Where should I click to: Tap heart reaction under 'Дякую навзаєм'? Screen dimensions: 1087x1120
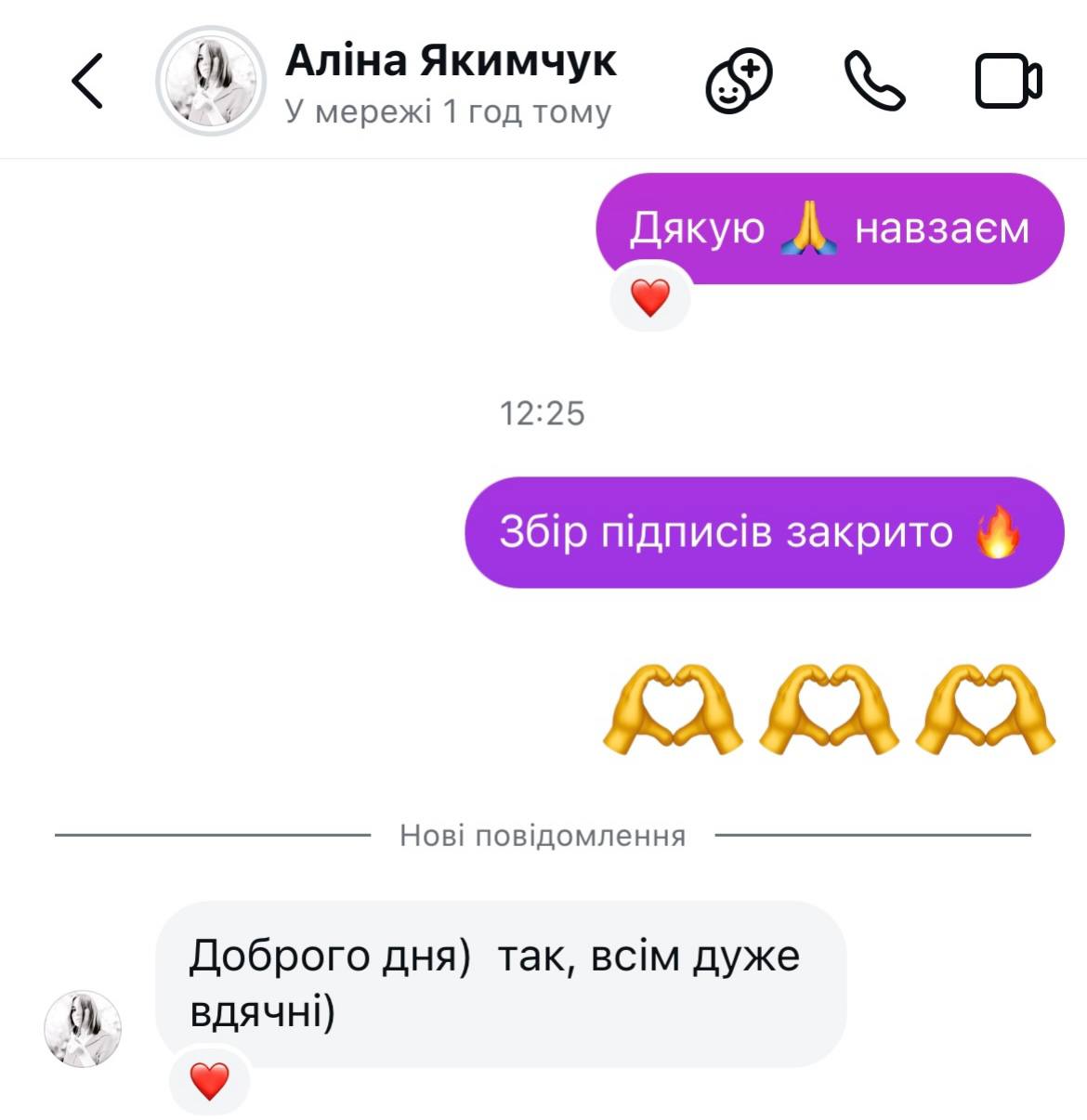(650, 298)
